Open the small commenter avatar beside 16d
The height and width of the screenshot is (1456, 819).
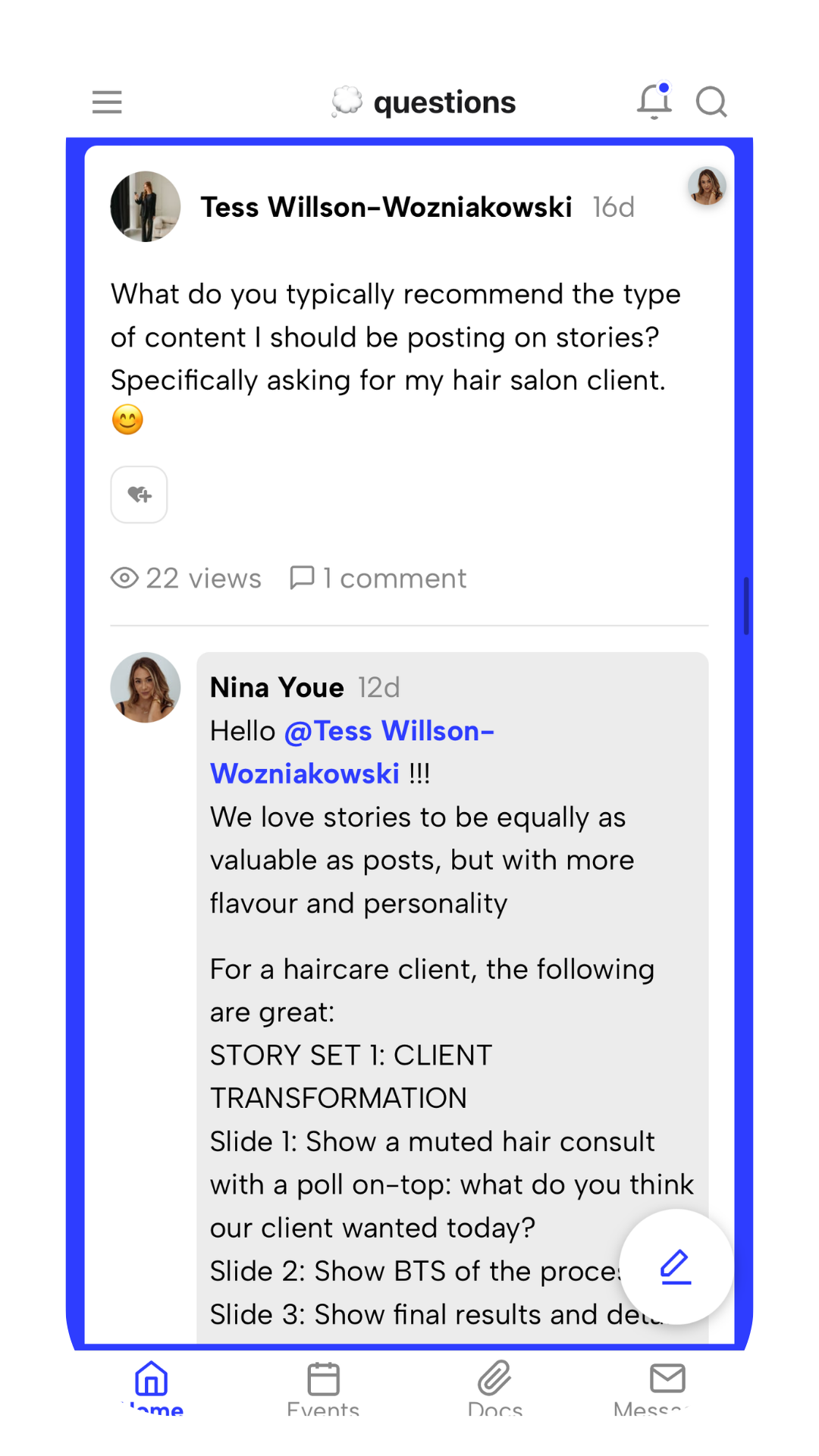pyautogui.click(x=707, y=187)
